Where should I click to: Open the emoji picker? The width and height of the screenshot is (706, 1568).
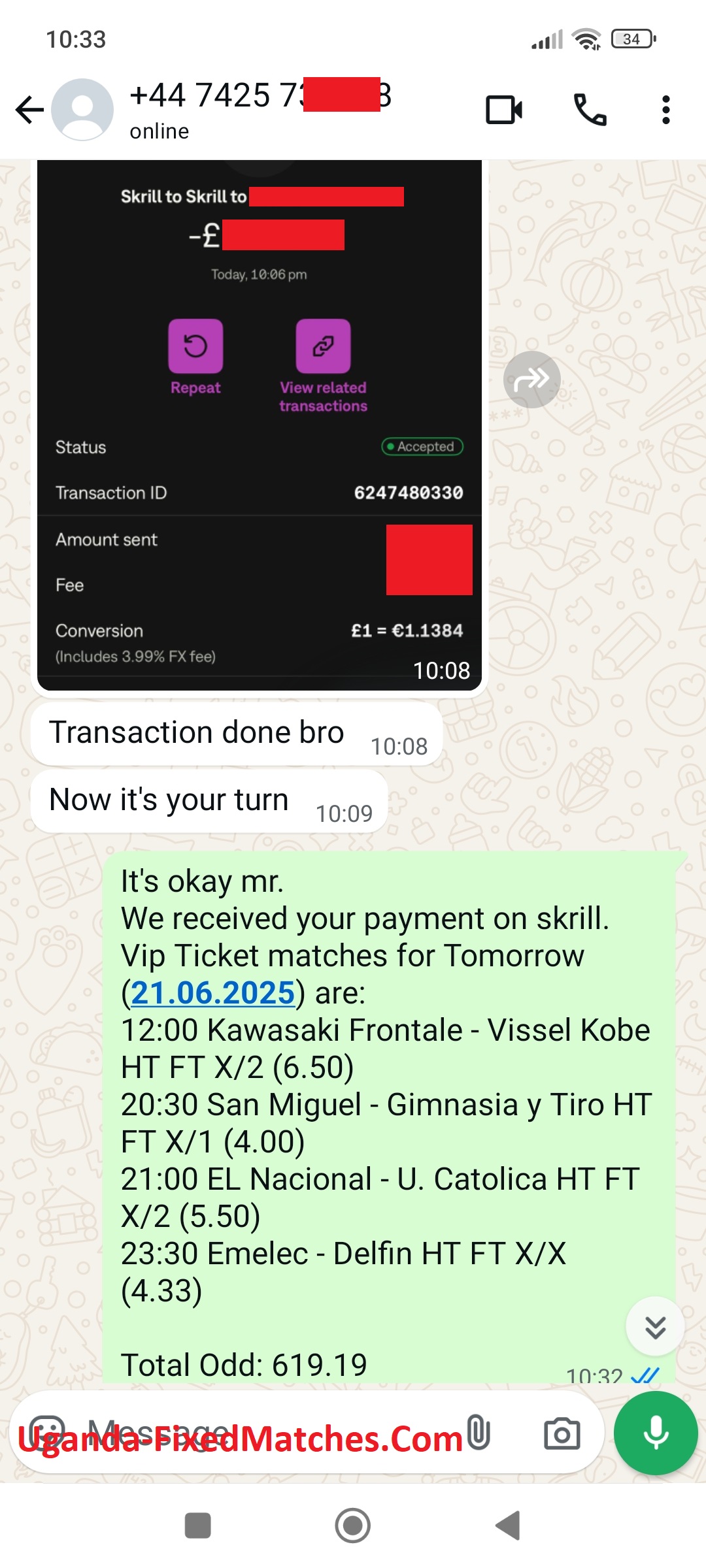tap(47, 1433)
